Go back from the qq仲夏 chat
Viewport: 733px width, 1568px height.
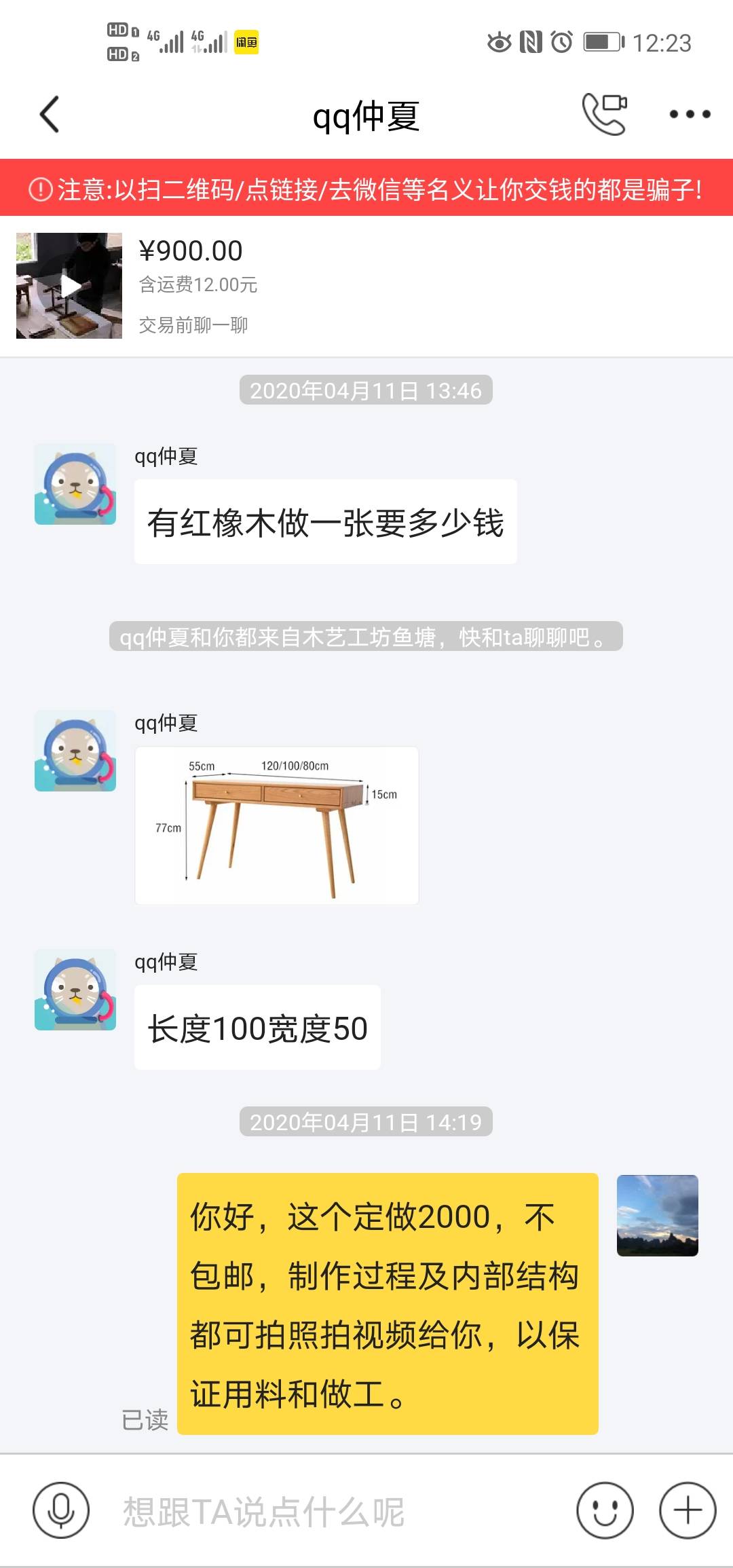click(x=50, y=114)
